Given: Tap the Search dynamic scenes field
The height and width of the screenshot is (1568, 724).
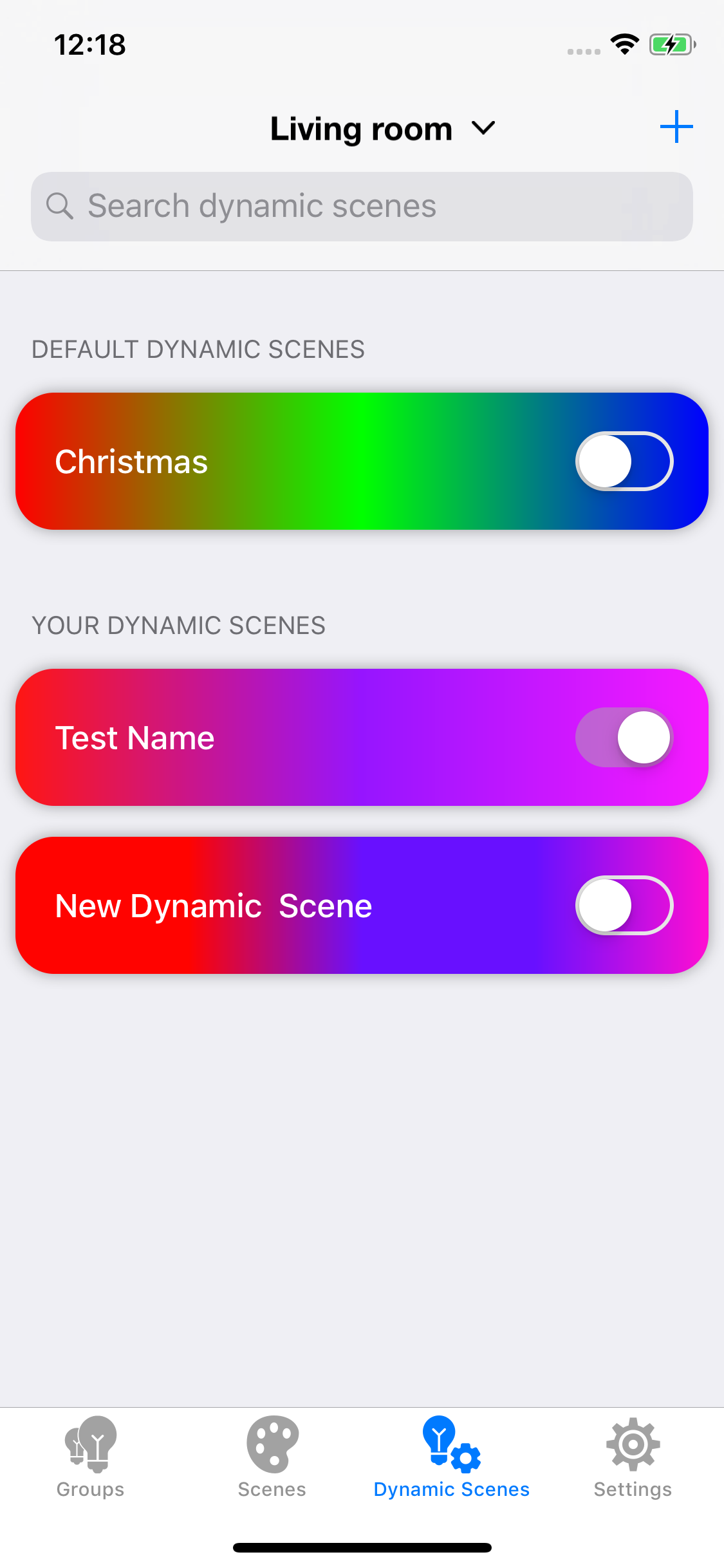Looking at the screenshot, I should coord(362,207).
